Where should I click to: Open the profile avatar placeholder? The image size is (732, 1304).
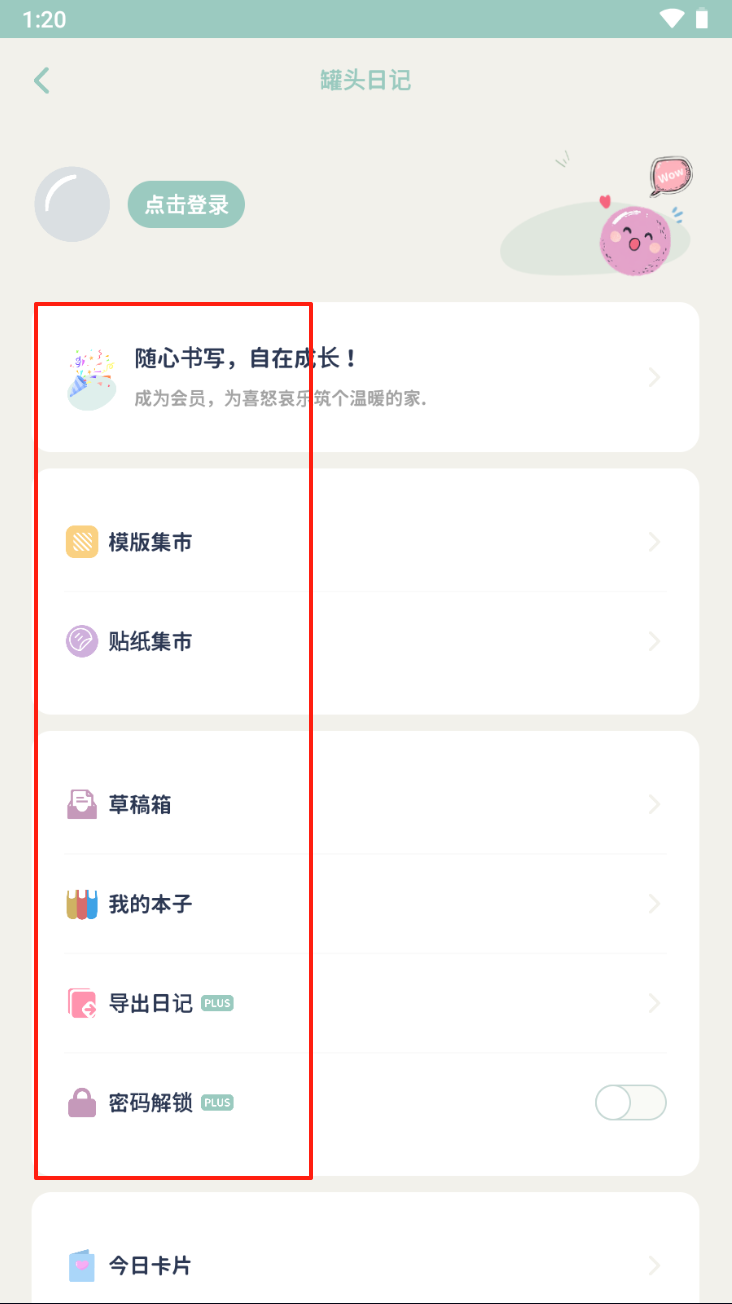(x=72, y=204)
